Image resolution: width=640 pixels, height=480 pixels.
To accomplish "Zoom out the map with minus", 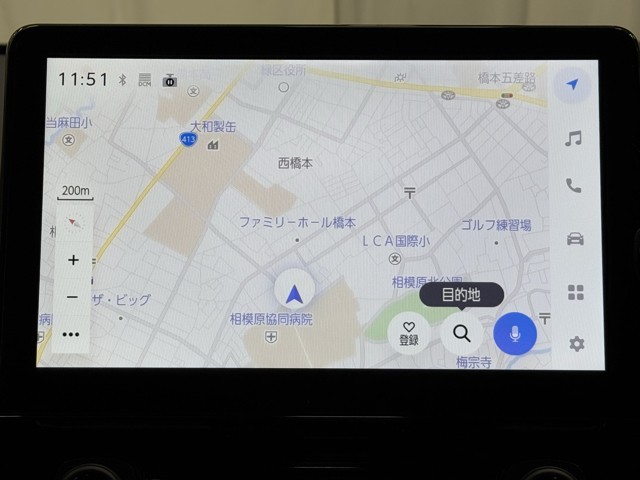I will tap(72, 297).
